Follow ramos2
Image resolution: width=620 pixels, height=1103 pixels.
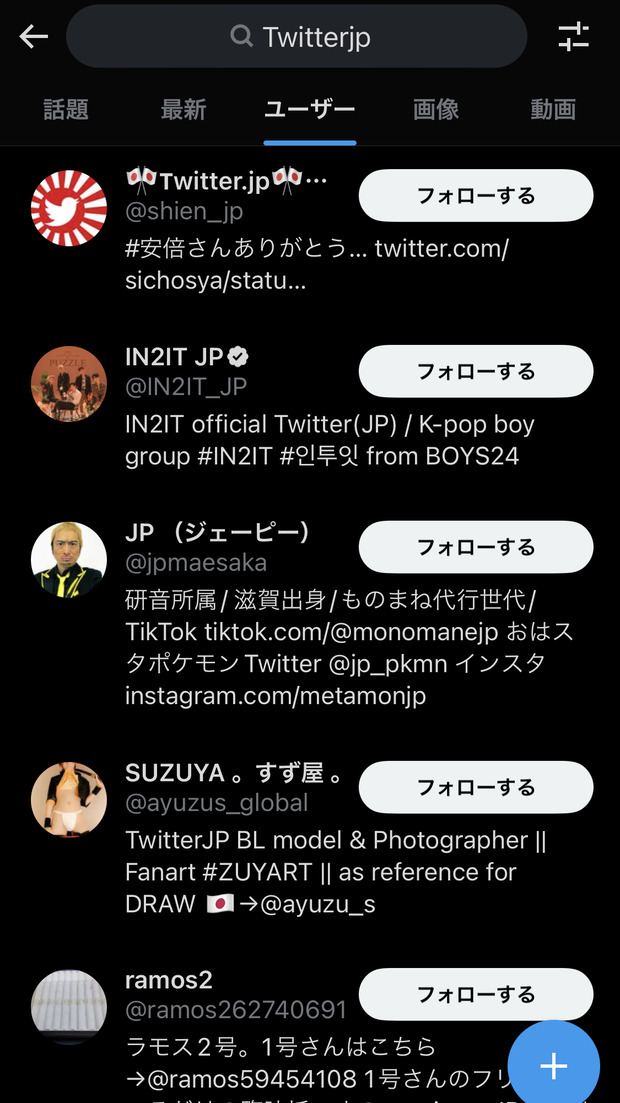tap(476, 995)
